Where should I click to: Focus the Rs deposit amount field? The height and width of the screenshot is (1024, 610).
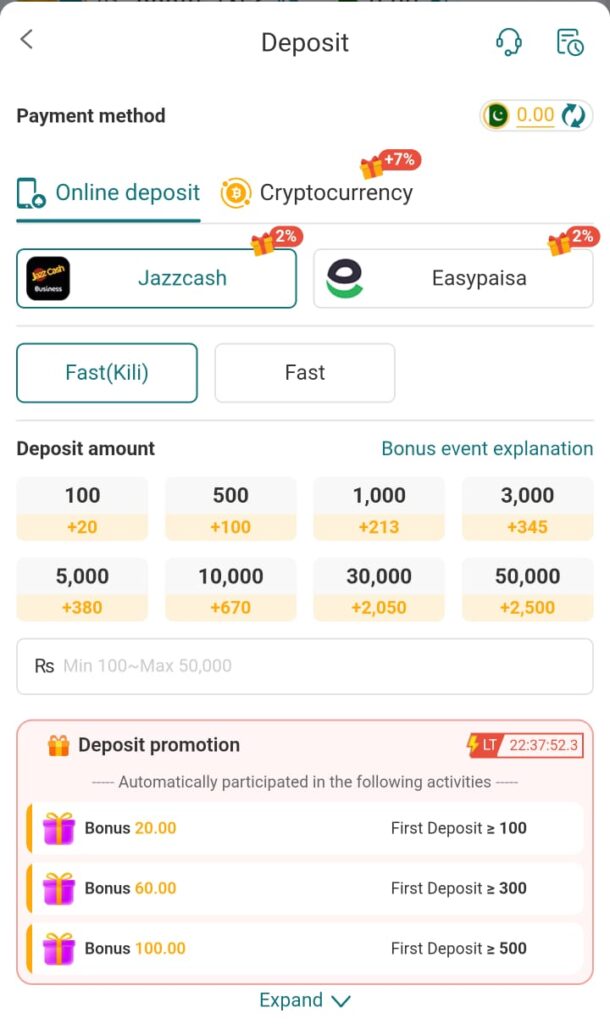pos(305,666)
